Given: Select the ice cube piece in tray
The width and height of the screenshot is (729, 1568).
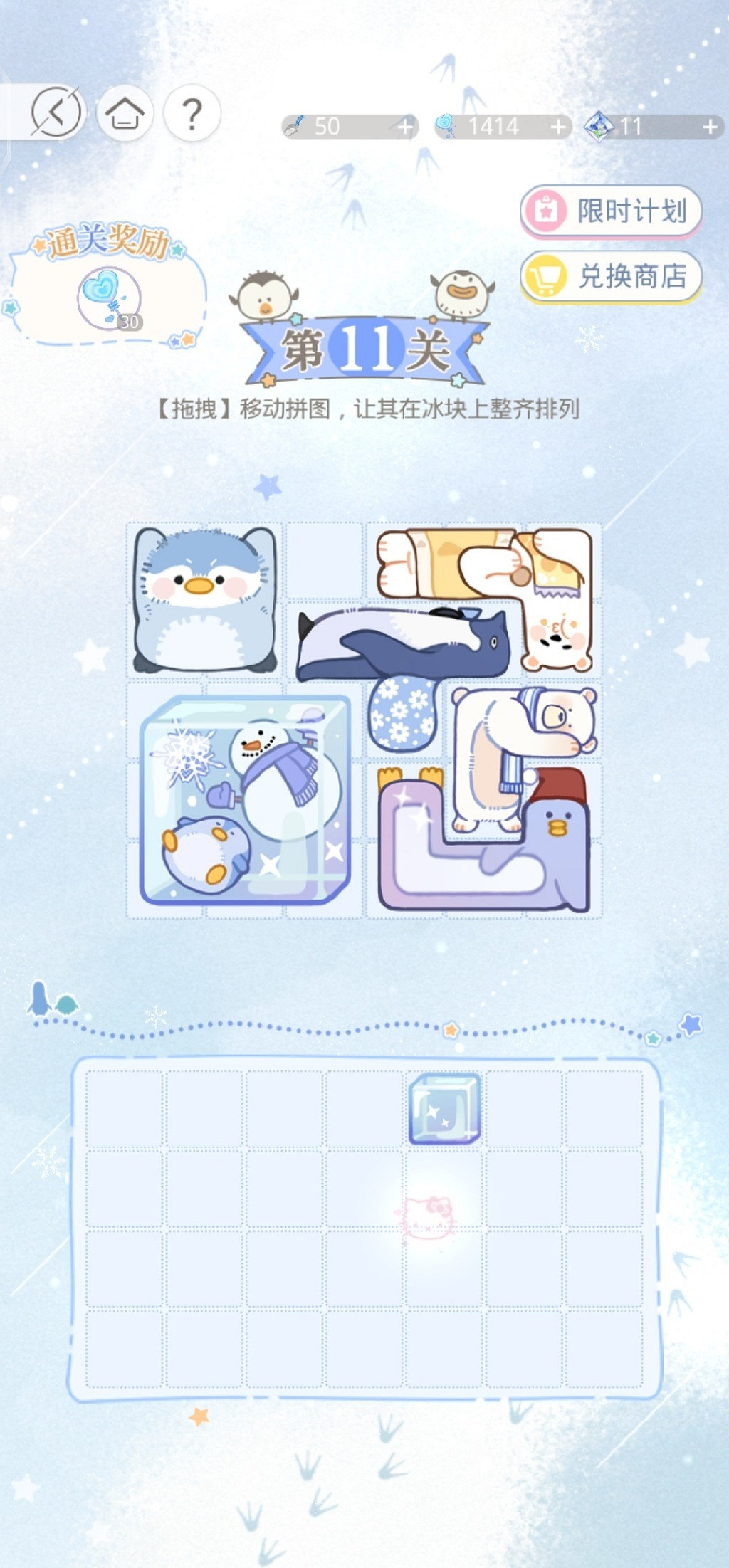Looking at the screenshot, I should click(445, 1108).
